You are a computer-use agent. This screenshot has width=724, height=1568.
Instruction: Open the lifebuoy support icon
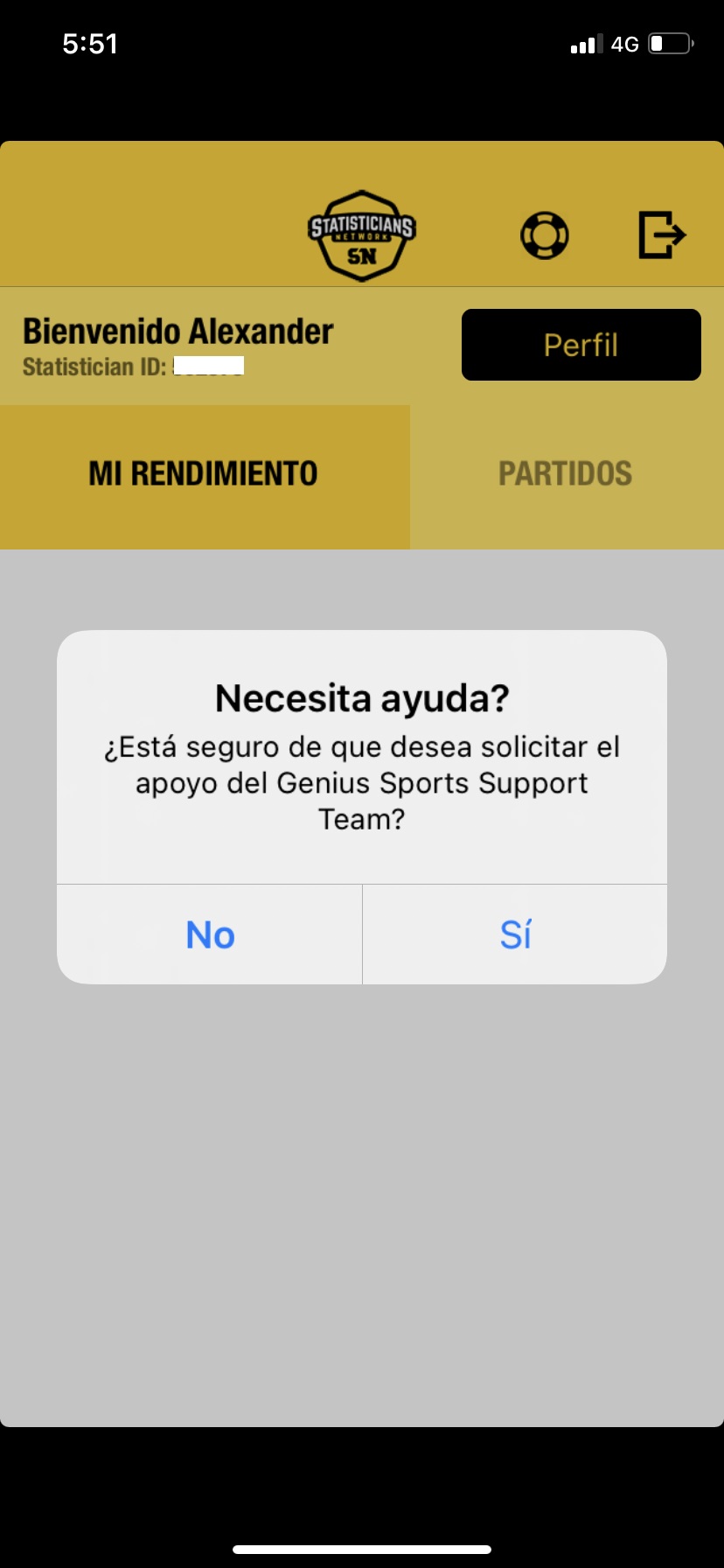click(545, 235)
